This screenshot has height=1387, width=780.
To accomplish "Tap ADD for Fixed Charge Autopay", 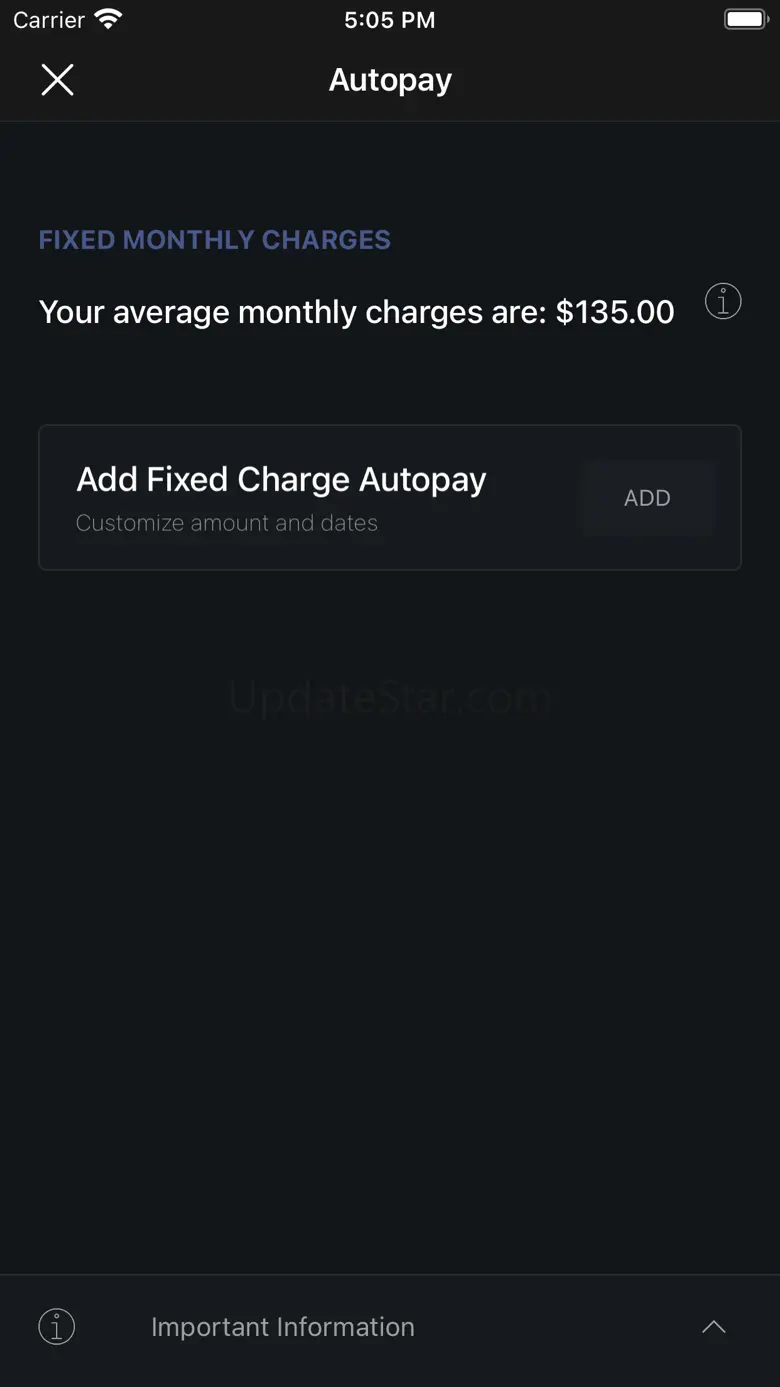I will (x=647, y=498).
